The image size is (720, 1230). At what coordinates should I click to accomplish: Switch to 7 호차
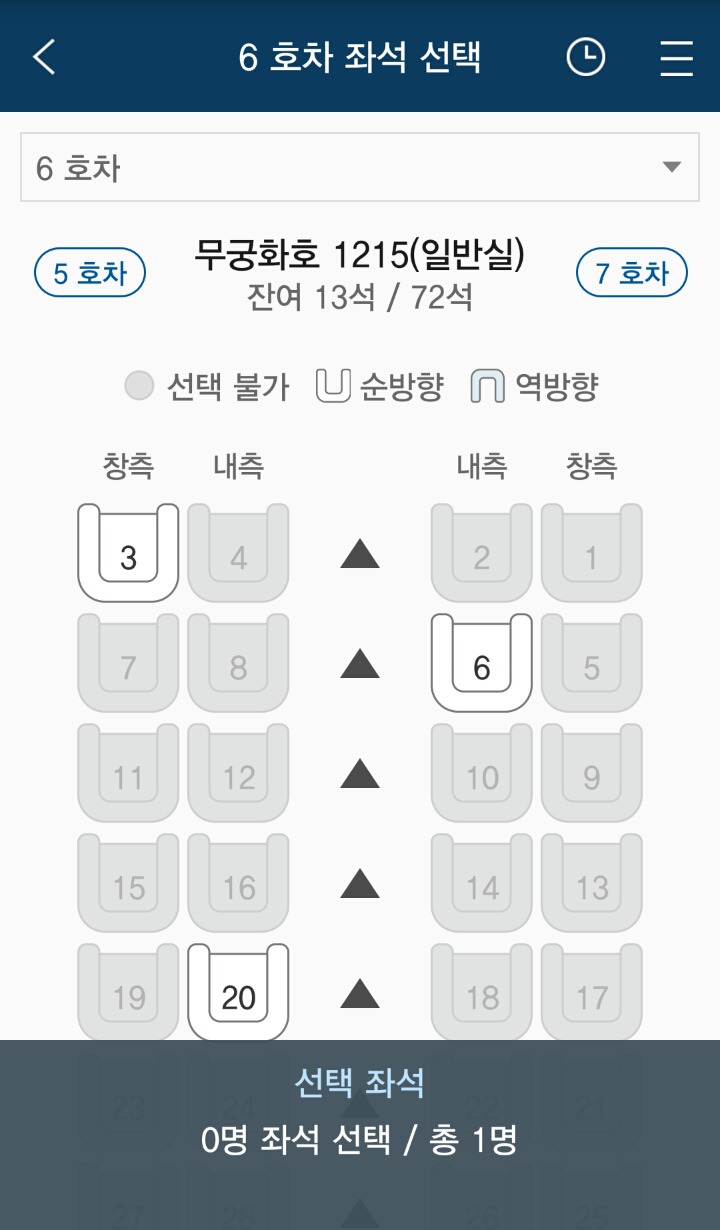632,273
